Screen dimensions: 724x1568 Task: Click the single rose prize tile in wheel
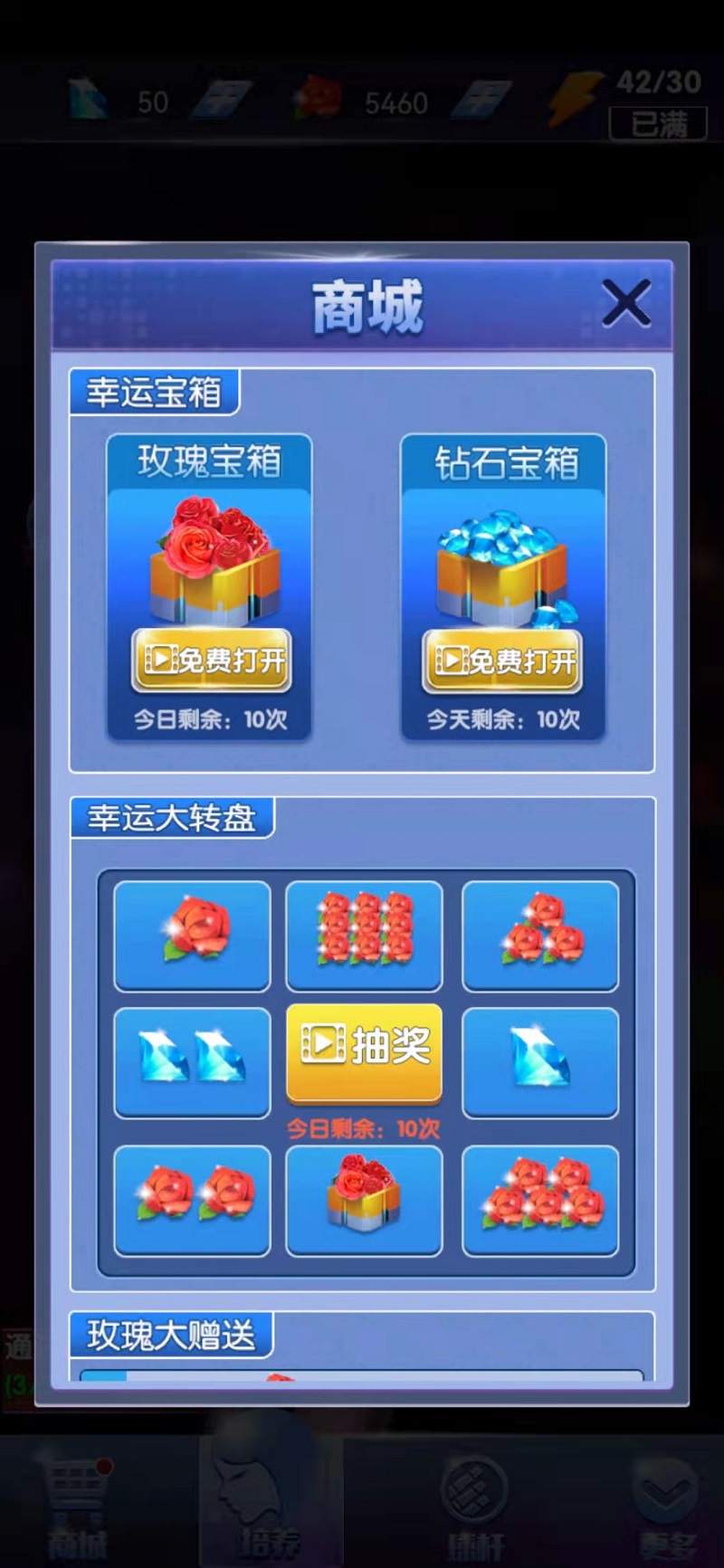[x=192, y=936]
